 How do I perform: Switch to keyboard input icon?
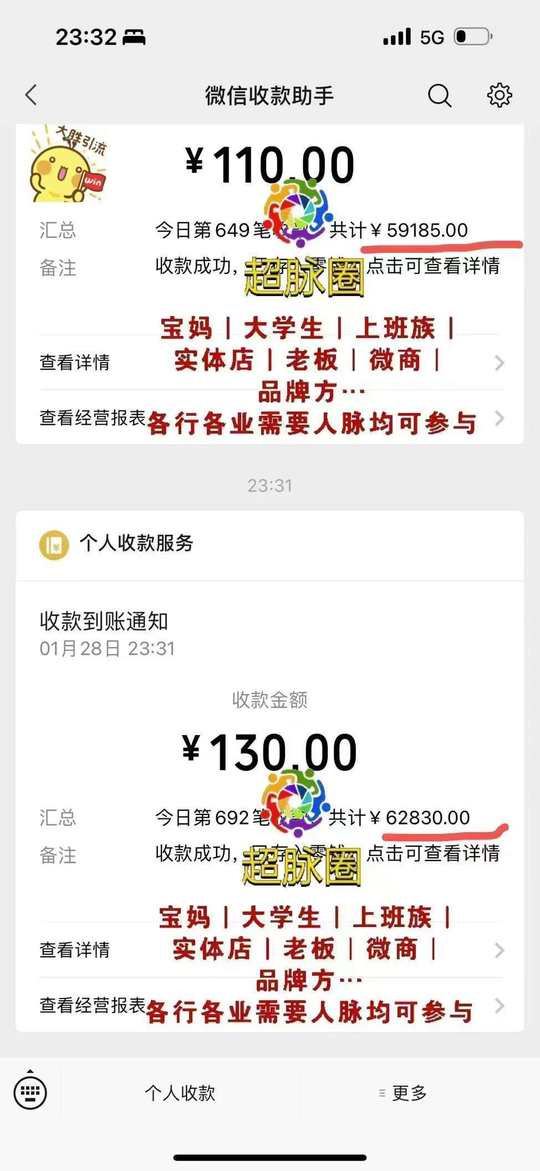point(31,1093)
